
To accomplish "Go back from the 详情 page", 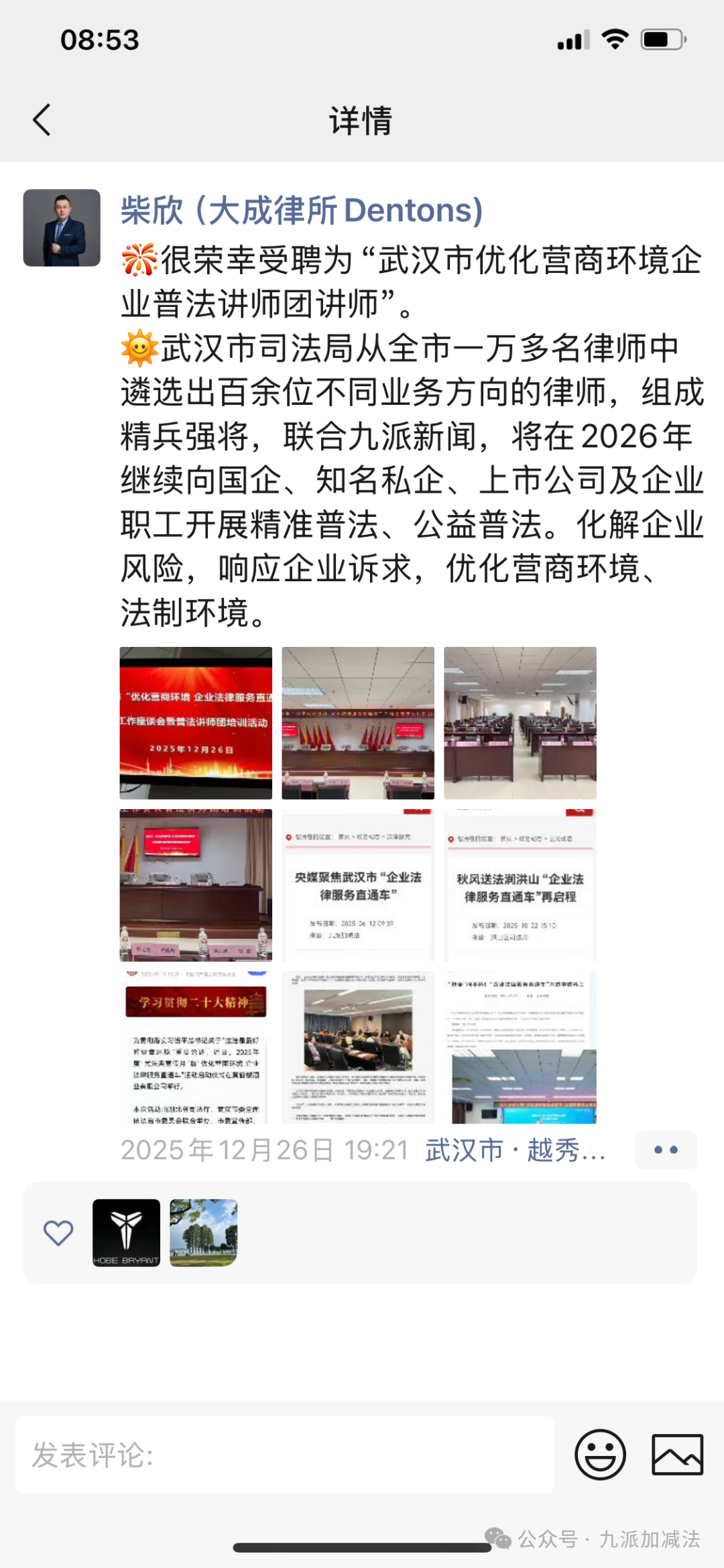I will (x=42, y=121).
